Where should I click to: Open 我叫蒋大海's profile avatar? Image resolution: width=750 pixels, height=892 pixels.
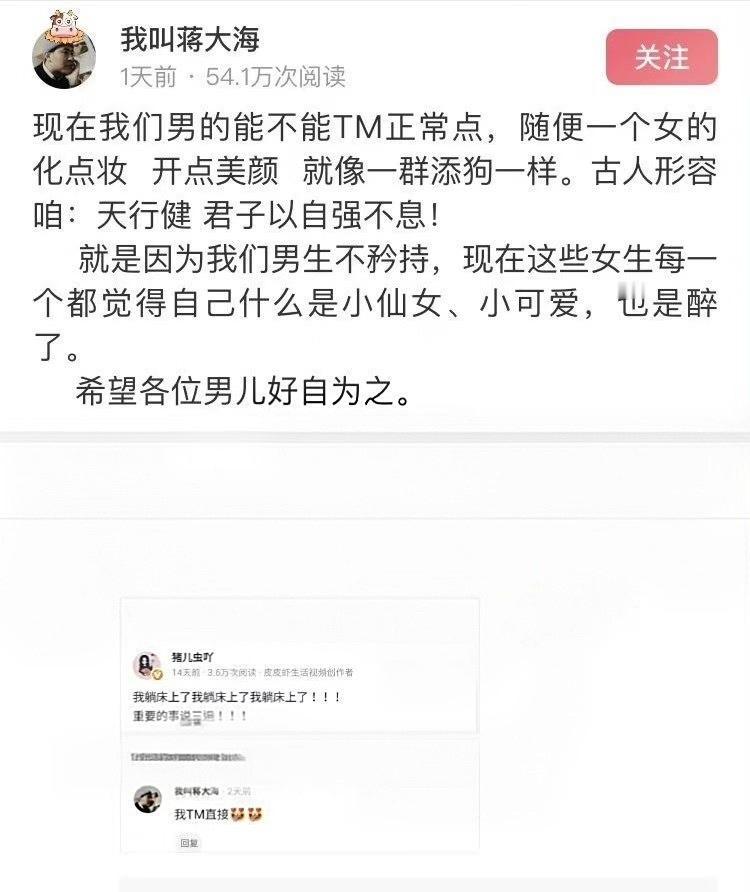click(x=64, y=55)
